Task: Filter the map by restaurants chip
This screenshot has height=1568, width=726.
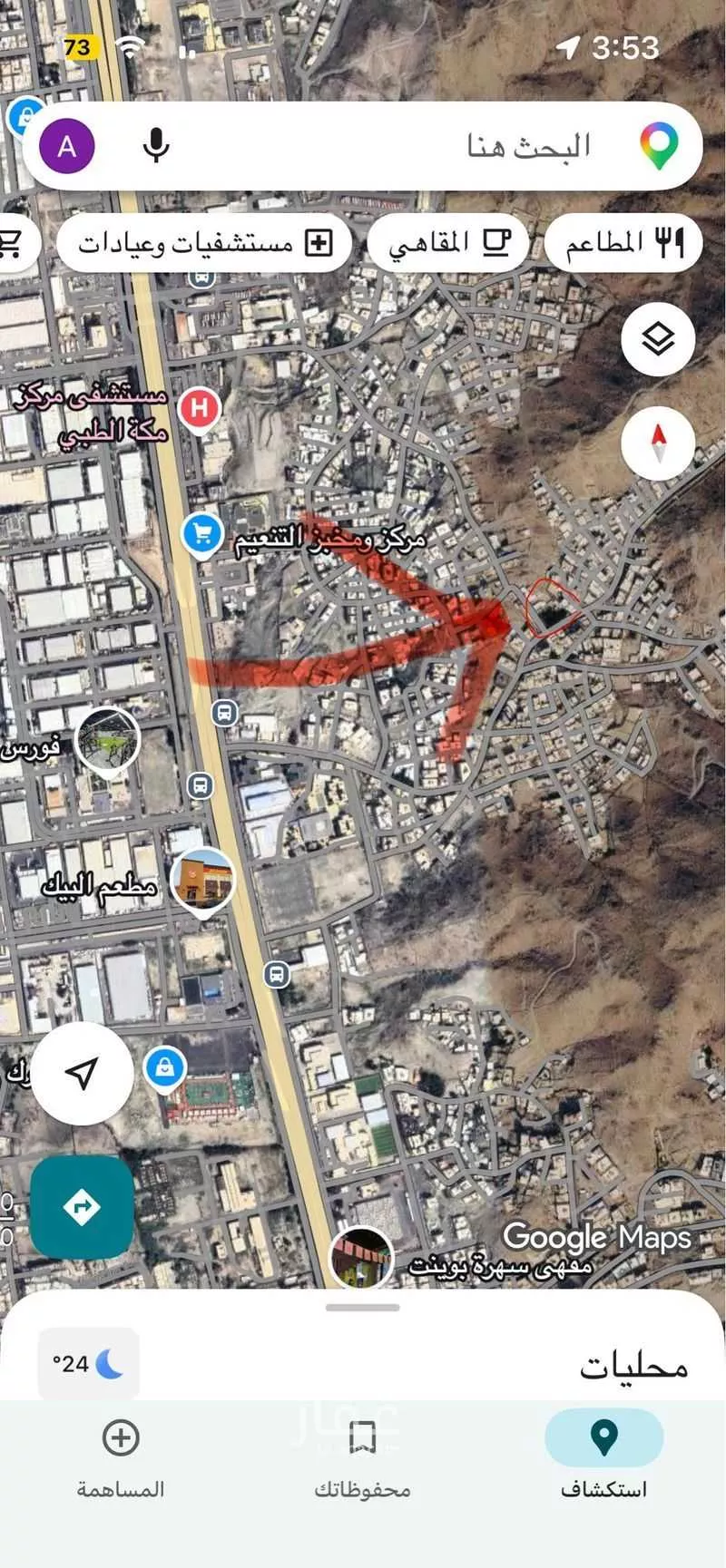Action: coord(623,242)
